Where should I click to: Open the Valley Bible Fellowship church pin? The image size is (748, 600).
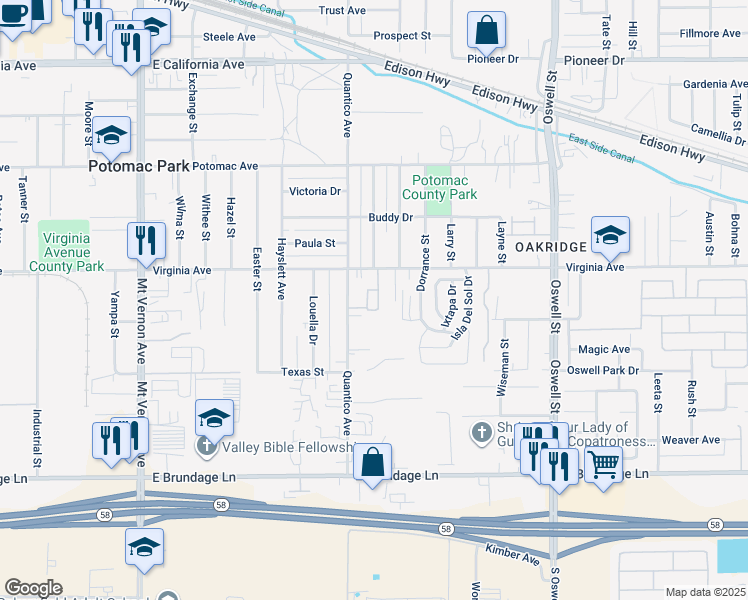point(207,446)
